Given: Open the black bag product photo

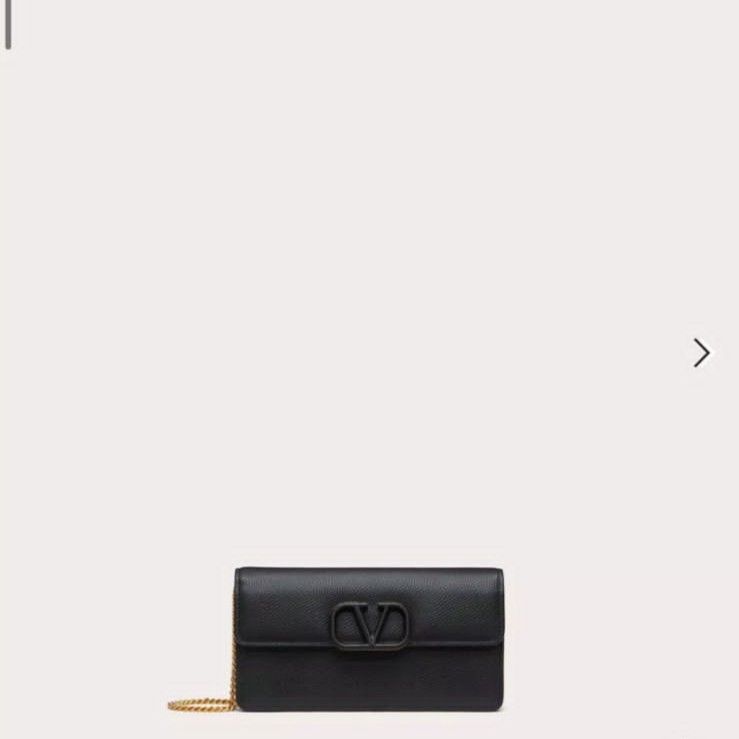Looking at the screenshot, I should coord(368,638).
